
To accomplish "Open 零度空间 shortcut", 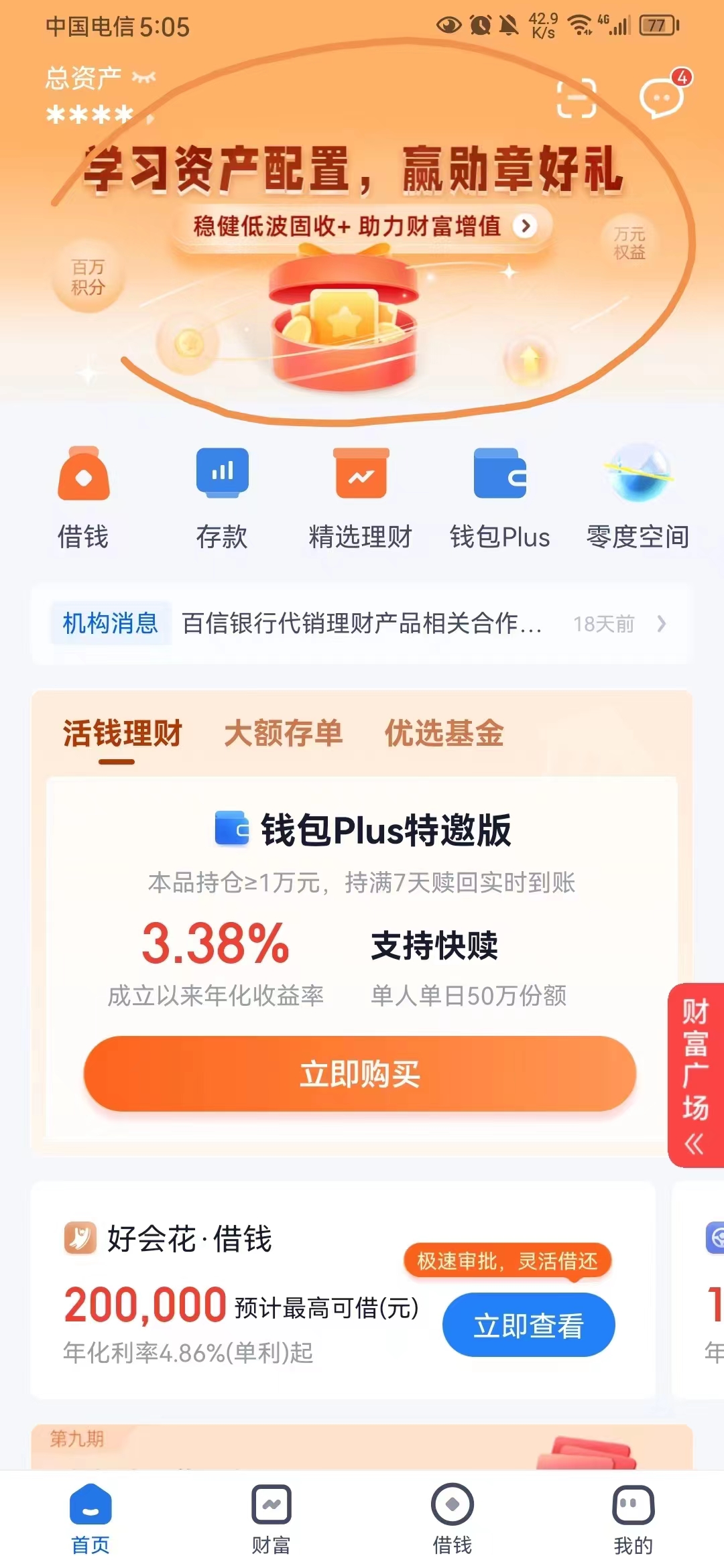I will point(638,474).
